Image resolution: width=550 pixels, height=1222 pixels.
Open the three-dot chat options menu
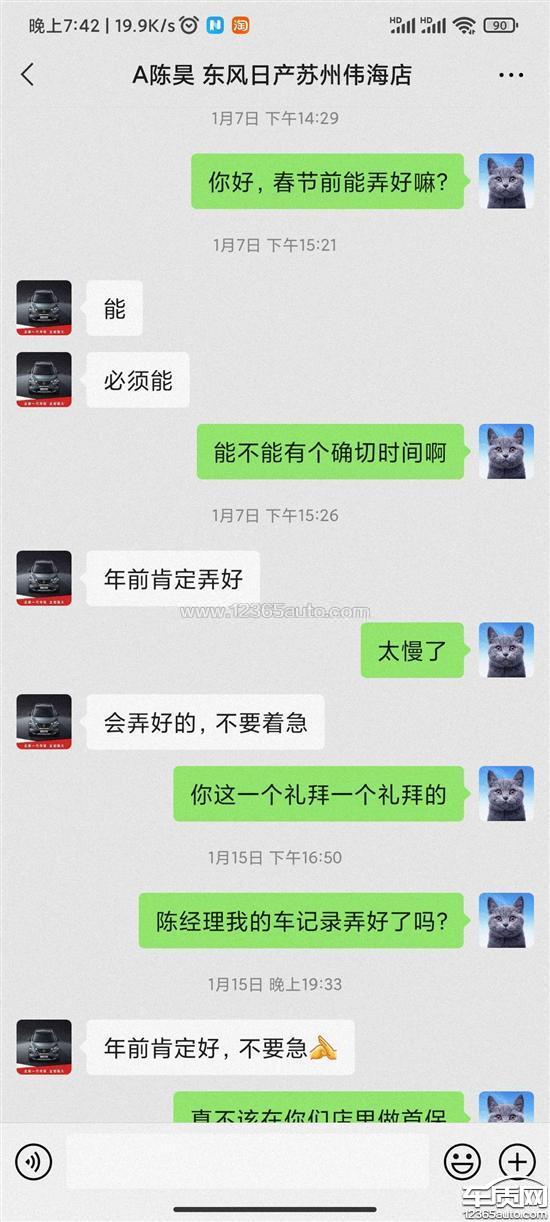pyautogui.click(x=511, y=76)
